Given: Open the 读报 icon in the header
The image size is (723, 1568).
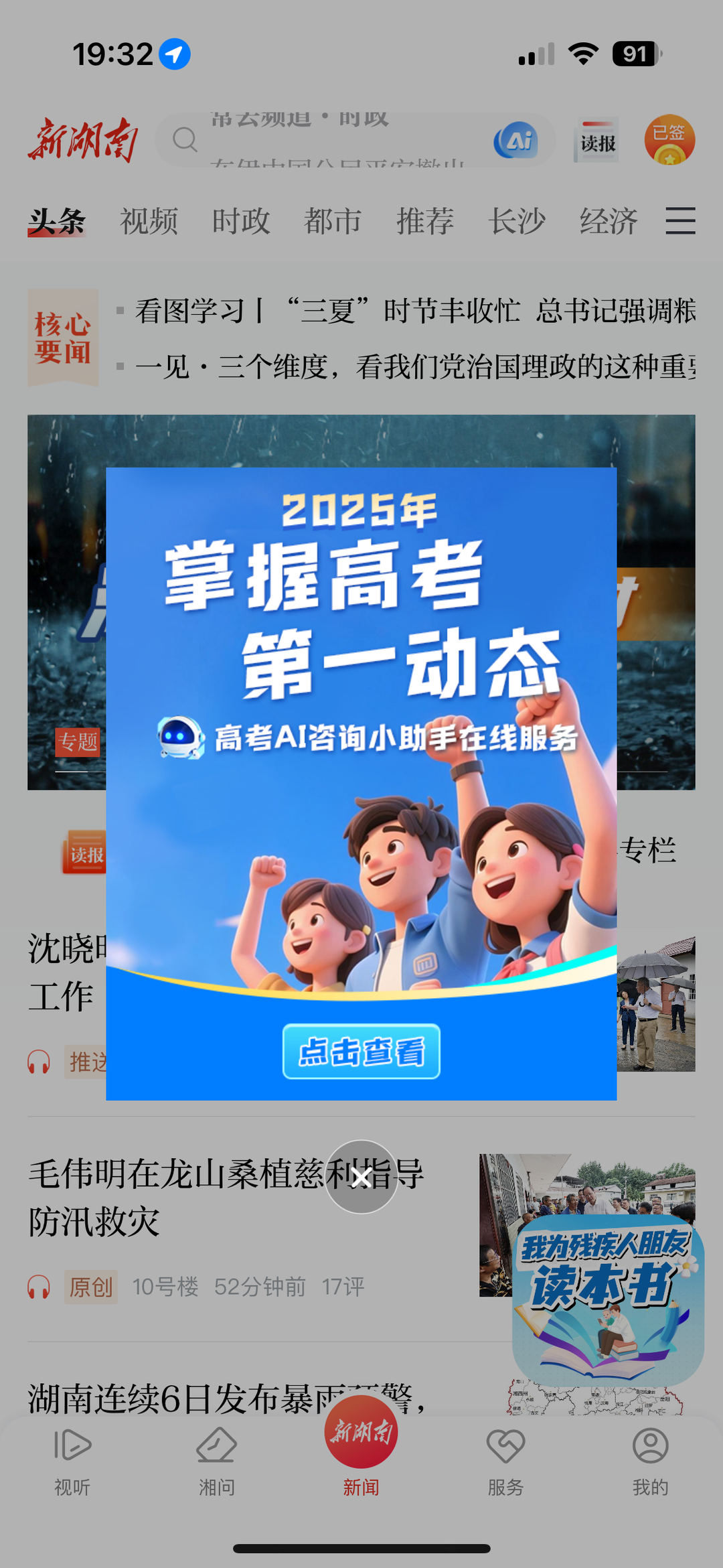Looking at the screenshot, I should [596, 141].
